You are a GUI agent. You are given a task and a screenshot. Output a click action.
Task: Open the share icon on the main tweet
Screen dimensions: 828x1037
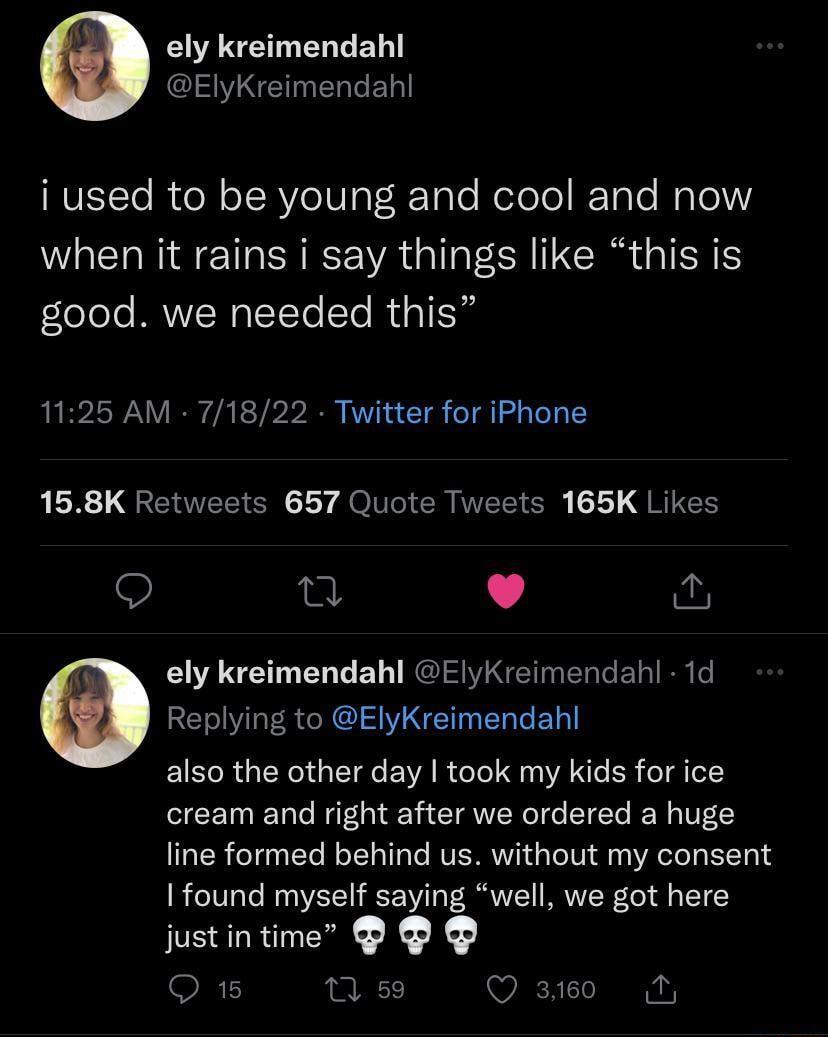click(x=692, y=590)
